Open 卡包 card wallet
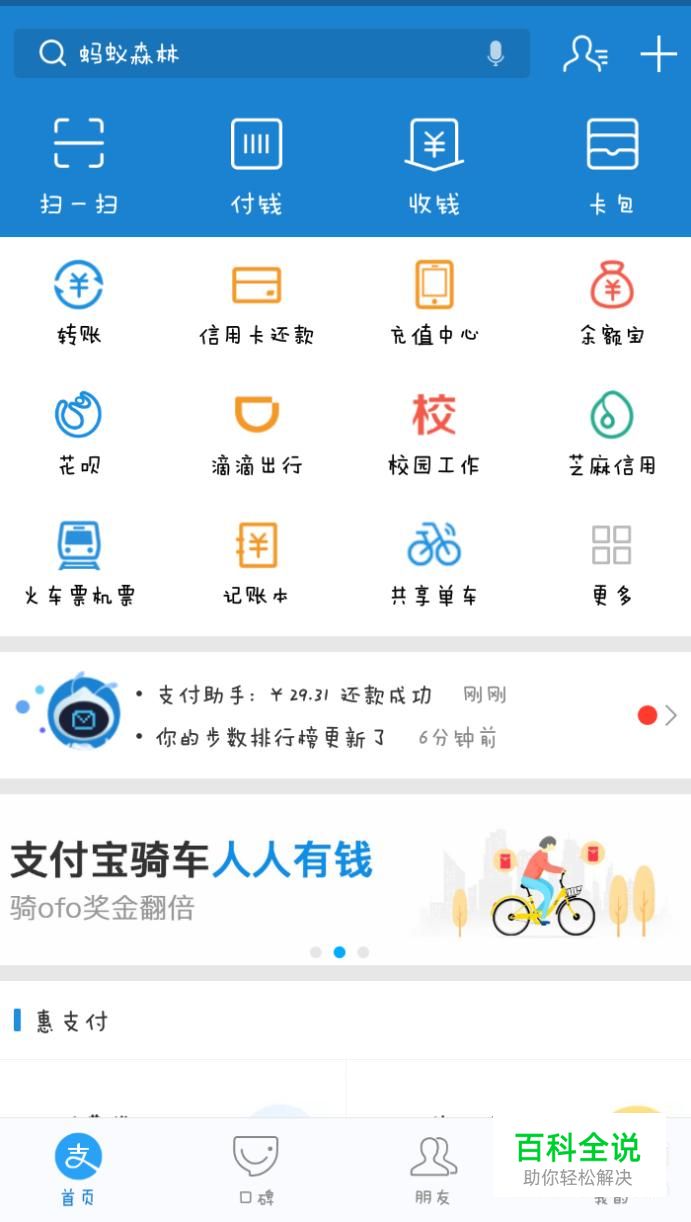 coord(612,165)
